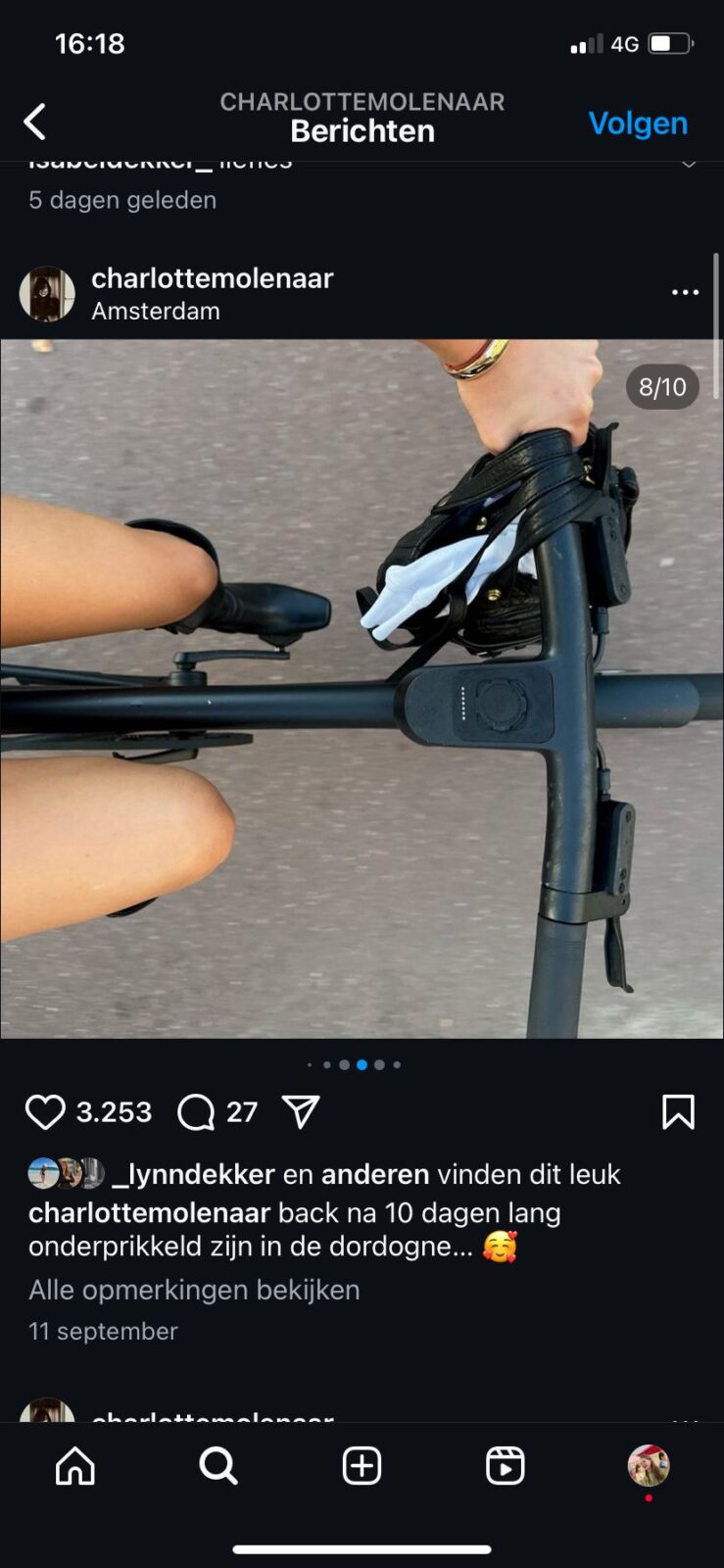Share the post with the paper plane icon
Viewport: 724px width, 1568px height.
(x=301, y=1111)
